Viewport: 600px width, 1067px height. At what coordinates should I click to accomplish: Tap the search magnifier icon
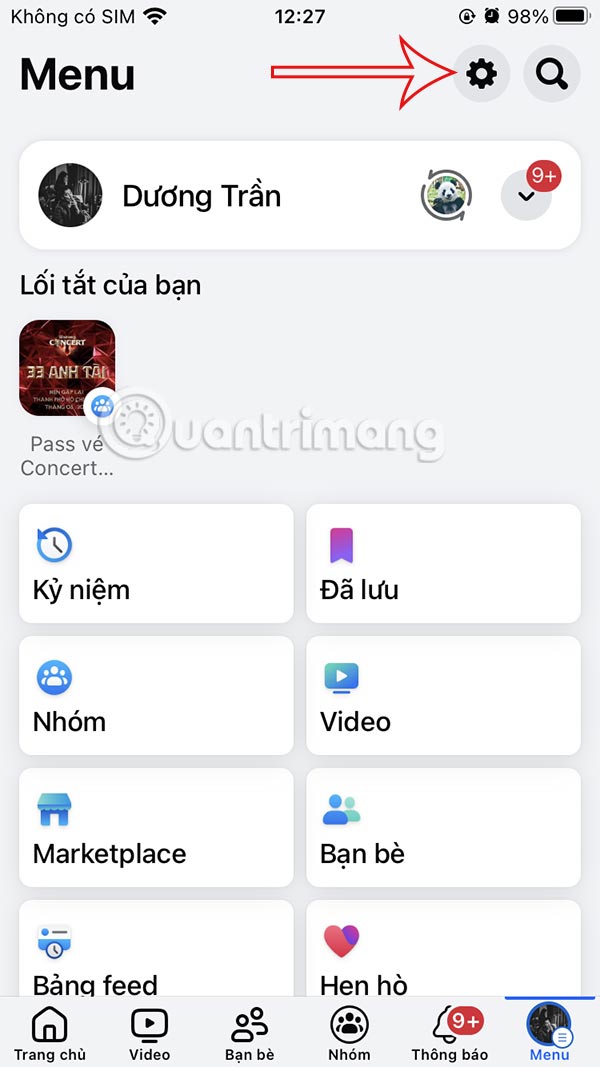point(551,74)
